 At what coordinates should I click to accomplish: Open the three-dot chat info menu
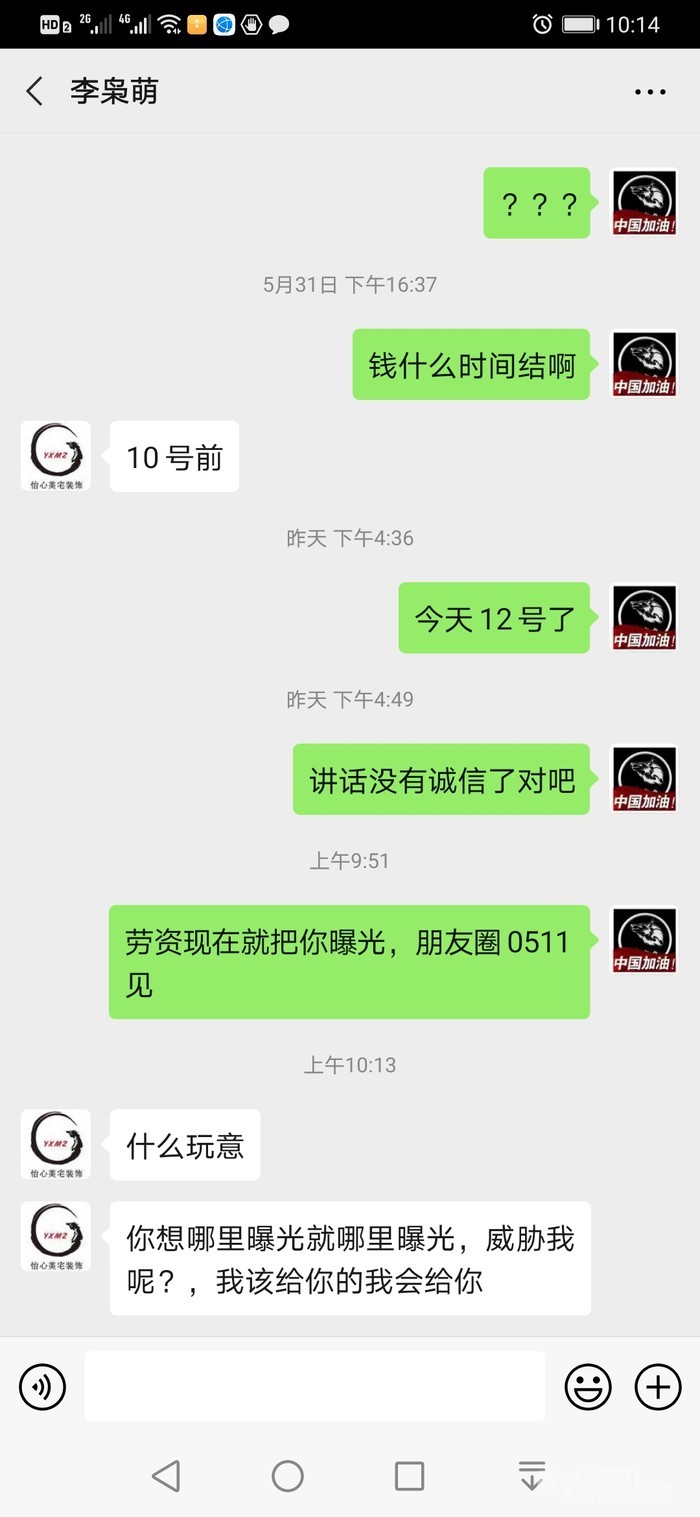tap(650, 92)
